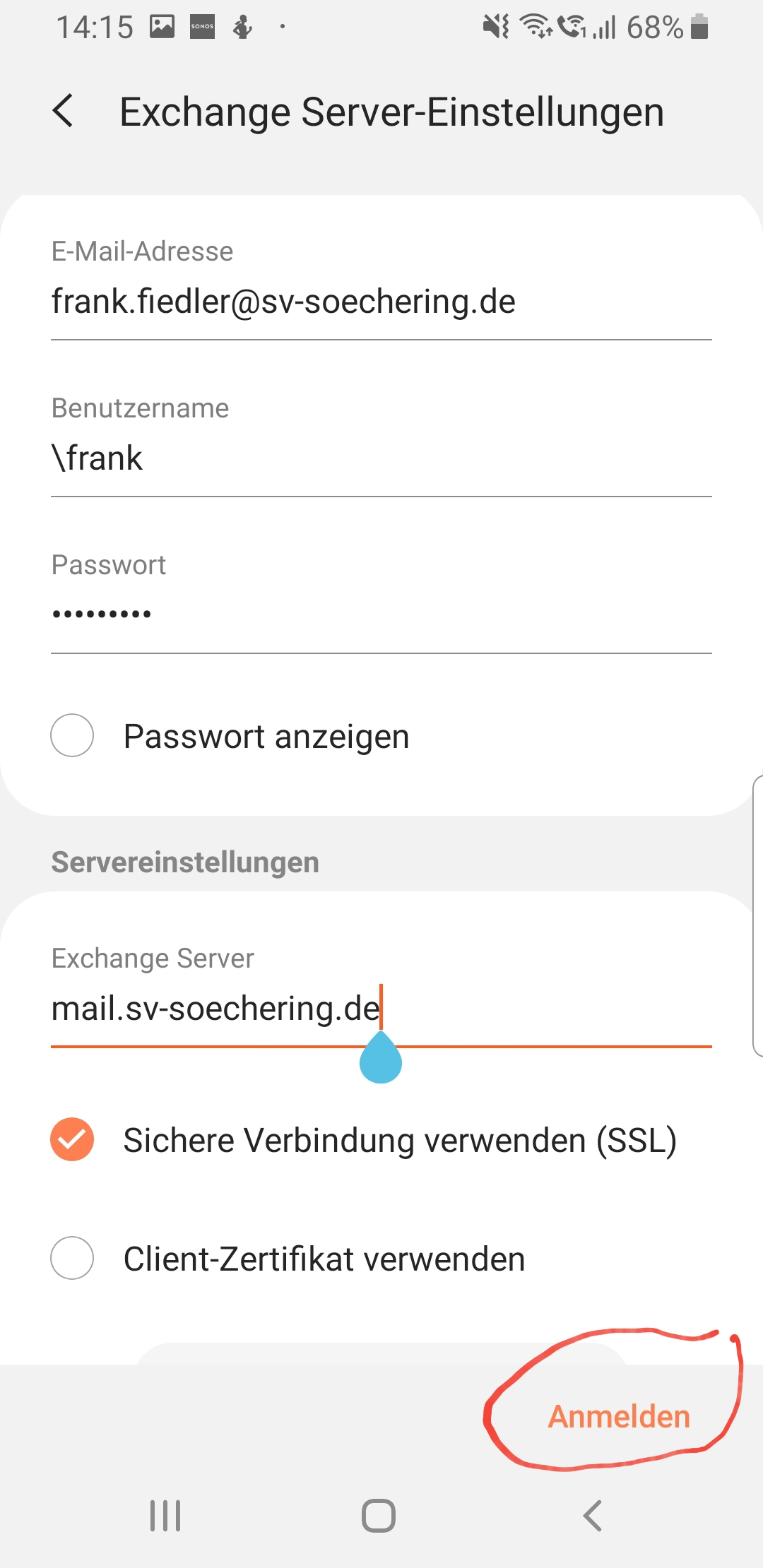Focus the Passwort field
This screenshot has height=1568, width=763.
pyautogui.click(x=380, y=614)
